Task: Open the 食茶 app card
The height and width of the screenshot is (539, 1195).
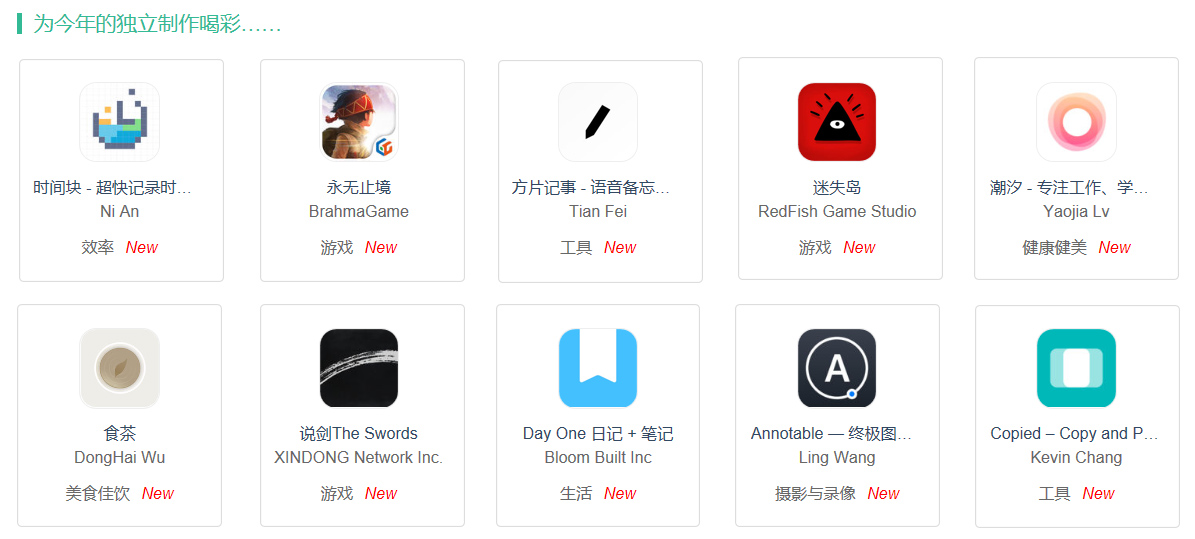Action: [120, 369]
